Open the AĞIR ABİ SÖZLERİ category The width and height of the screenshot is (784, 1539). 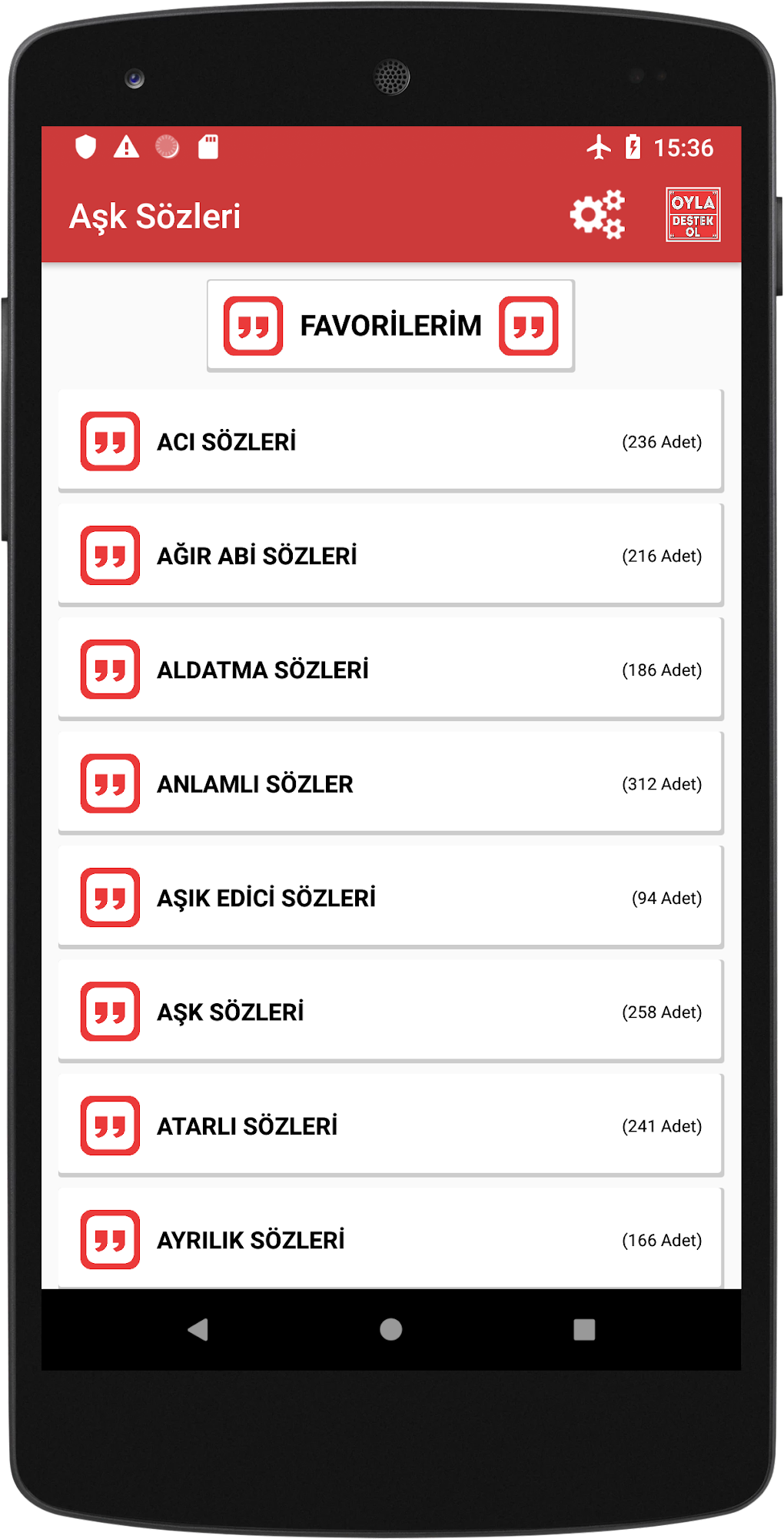390,557
